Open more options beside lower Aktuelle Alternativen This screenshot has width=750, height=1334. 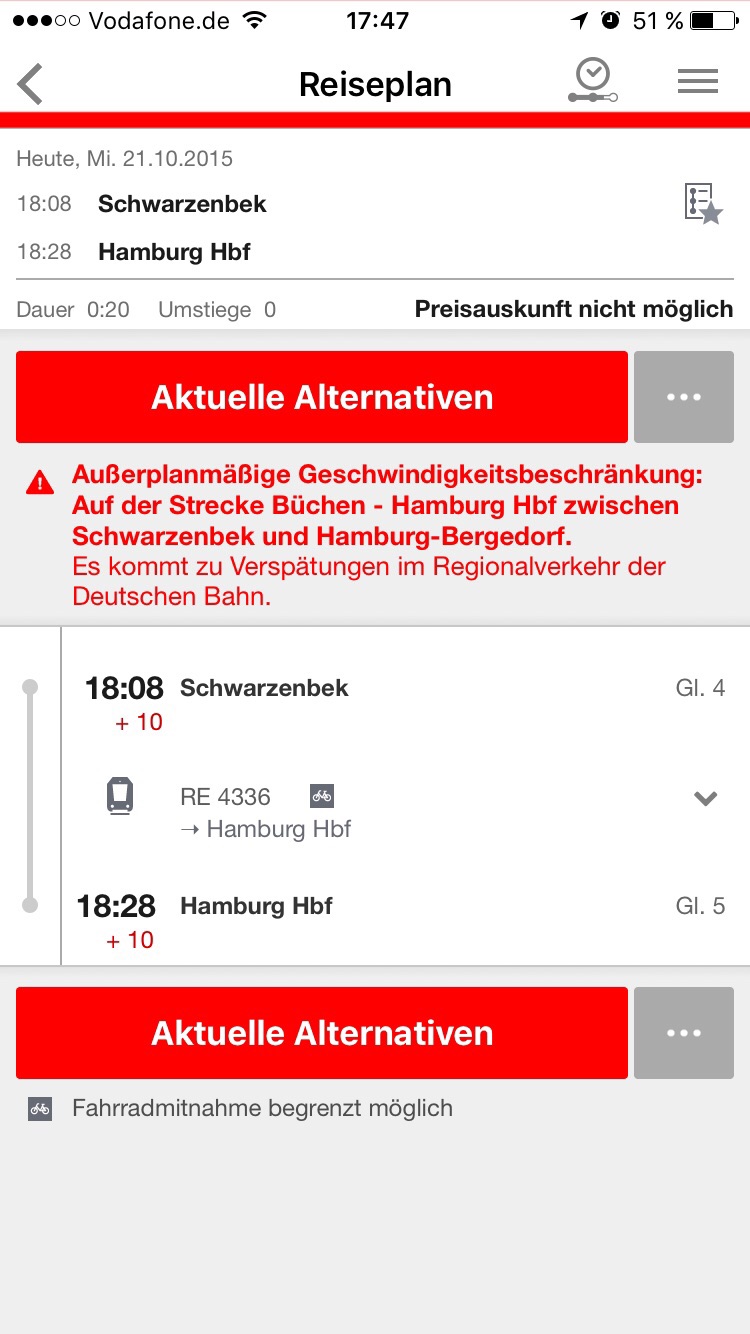[684, 1033]
